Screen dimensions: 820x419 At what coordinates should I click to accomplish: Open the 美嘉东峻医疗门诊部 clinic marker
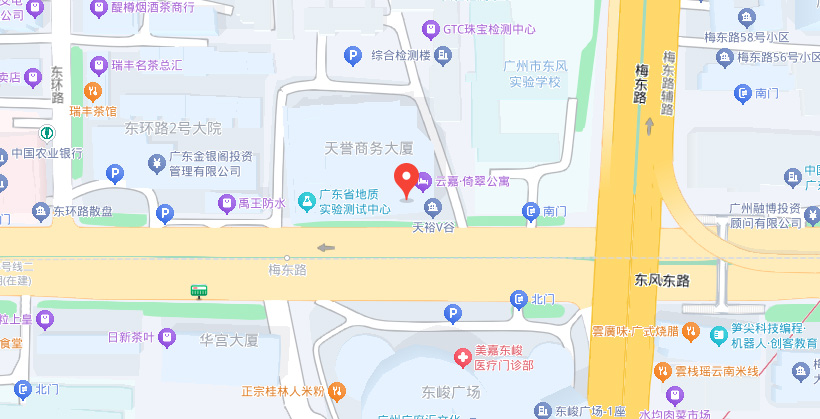pos(463,357)
